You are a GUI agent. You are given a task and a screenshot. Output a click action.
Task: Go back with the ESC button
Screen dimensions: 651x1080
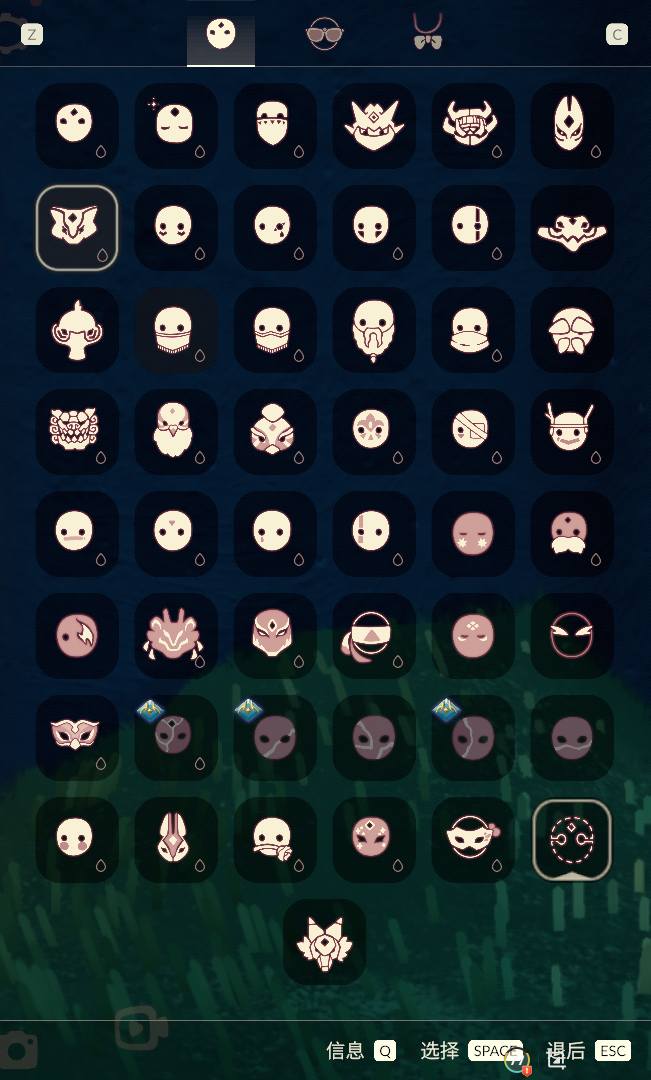click(613, 1051)
